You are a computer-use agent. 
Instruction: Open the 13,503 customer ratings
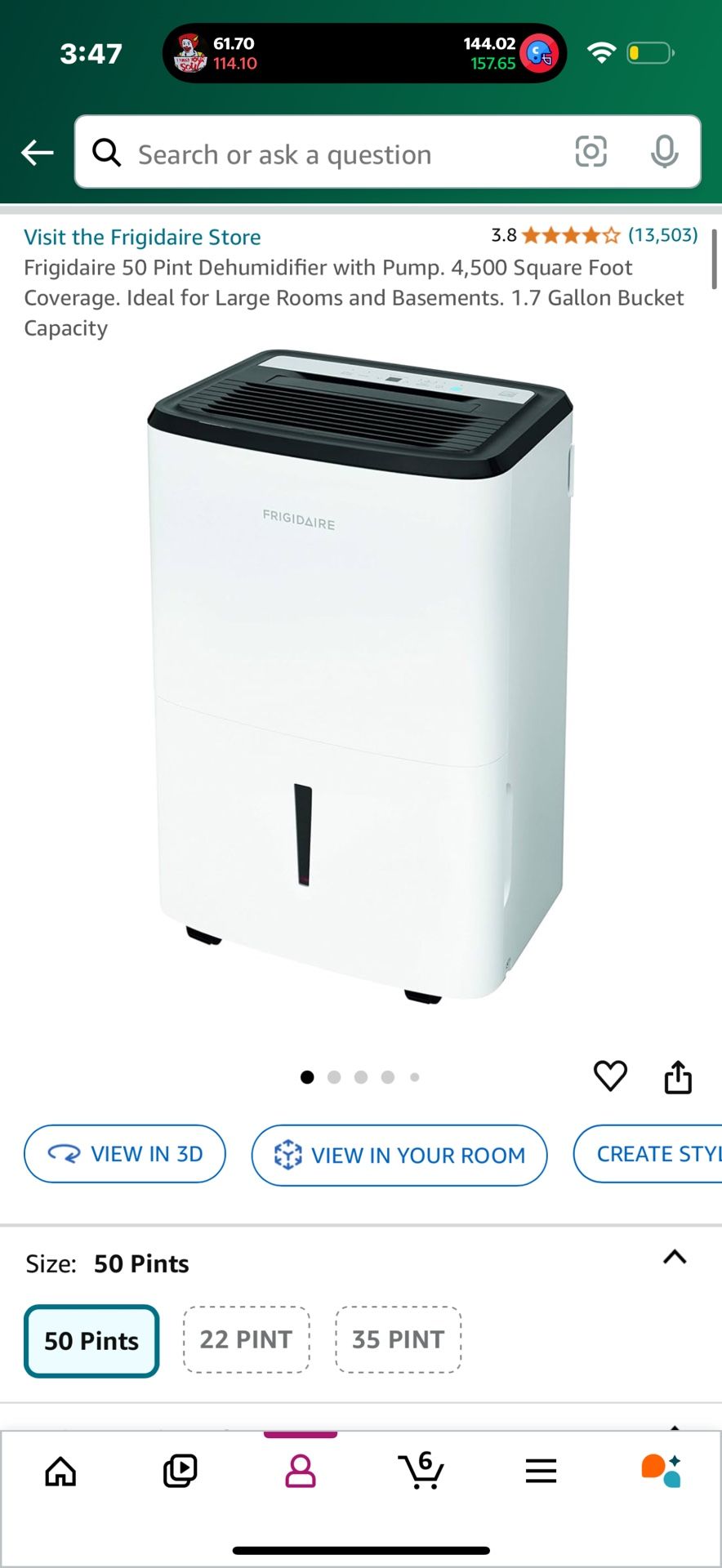click(662, 235)
